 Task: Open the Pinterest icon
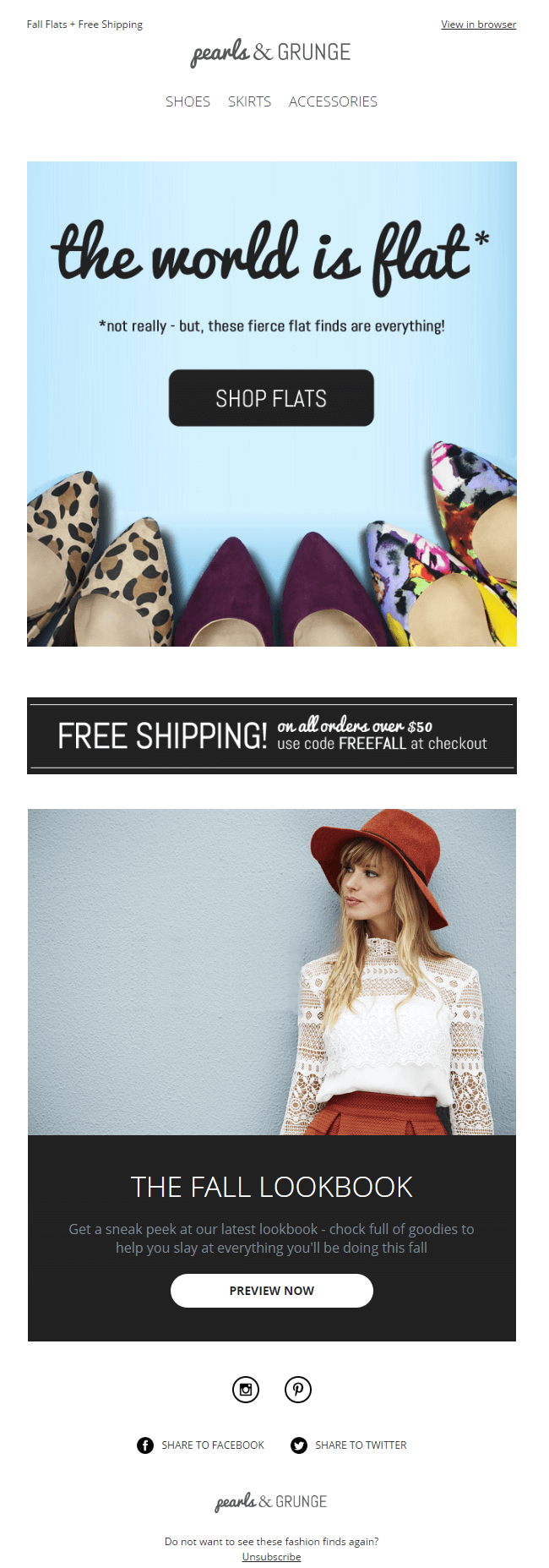pyautogui.click(x=297, y=1389)
